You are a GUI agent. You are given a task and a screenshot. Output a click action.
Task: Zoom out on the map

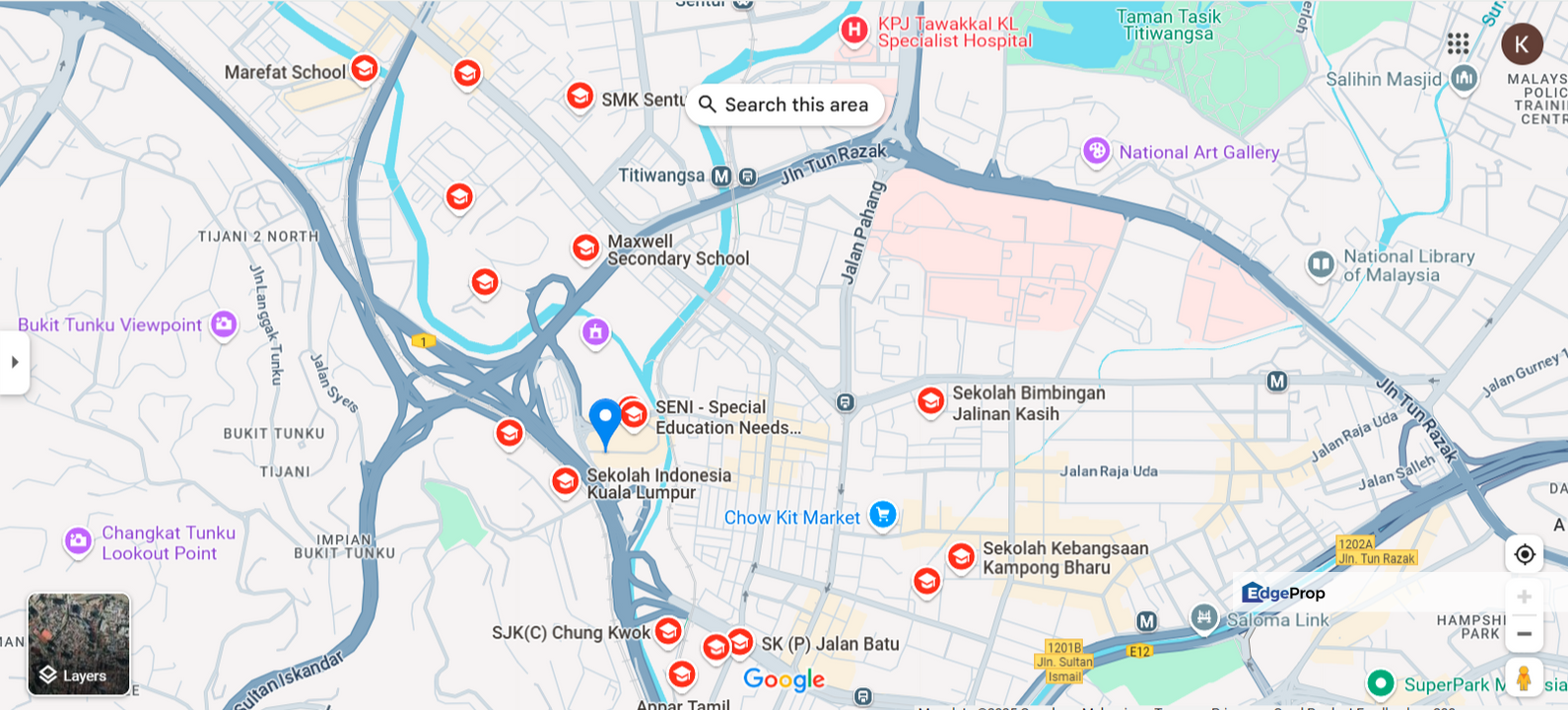pyautogui.click(x=1524, y=634)
